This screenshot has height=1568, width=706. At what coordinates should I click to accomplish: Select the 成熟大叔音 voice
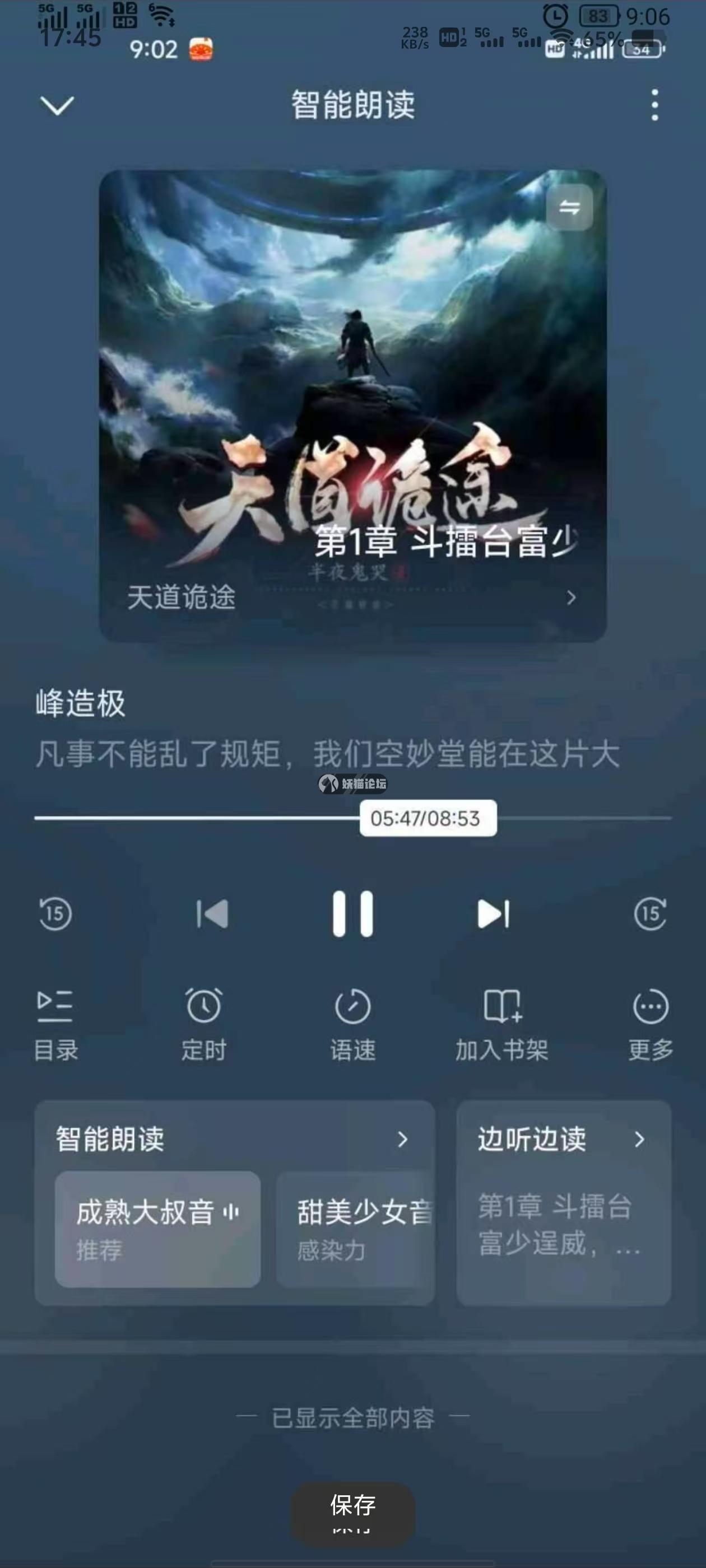click(158, 1228)
